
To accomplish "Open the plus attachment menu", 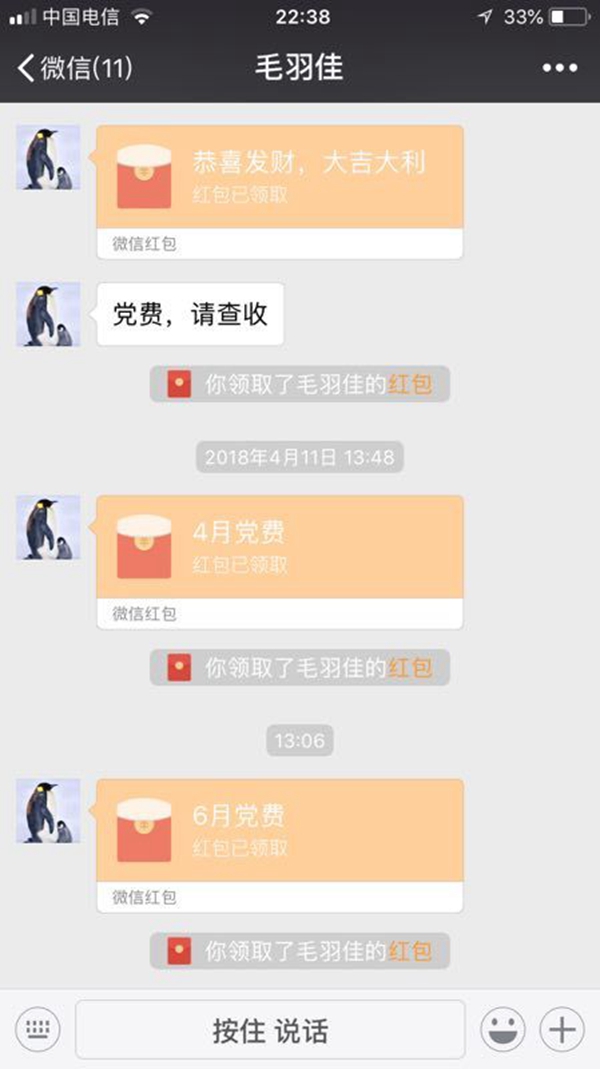I will click(562, 1029).
